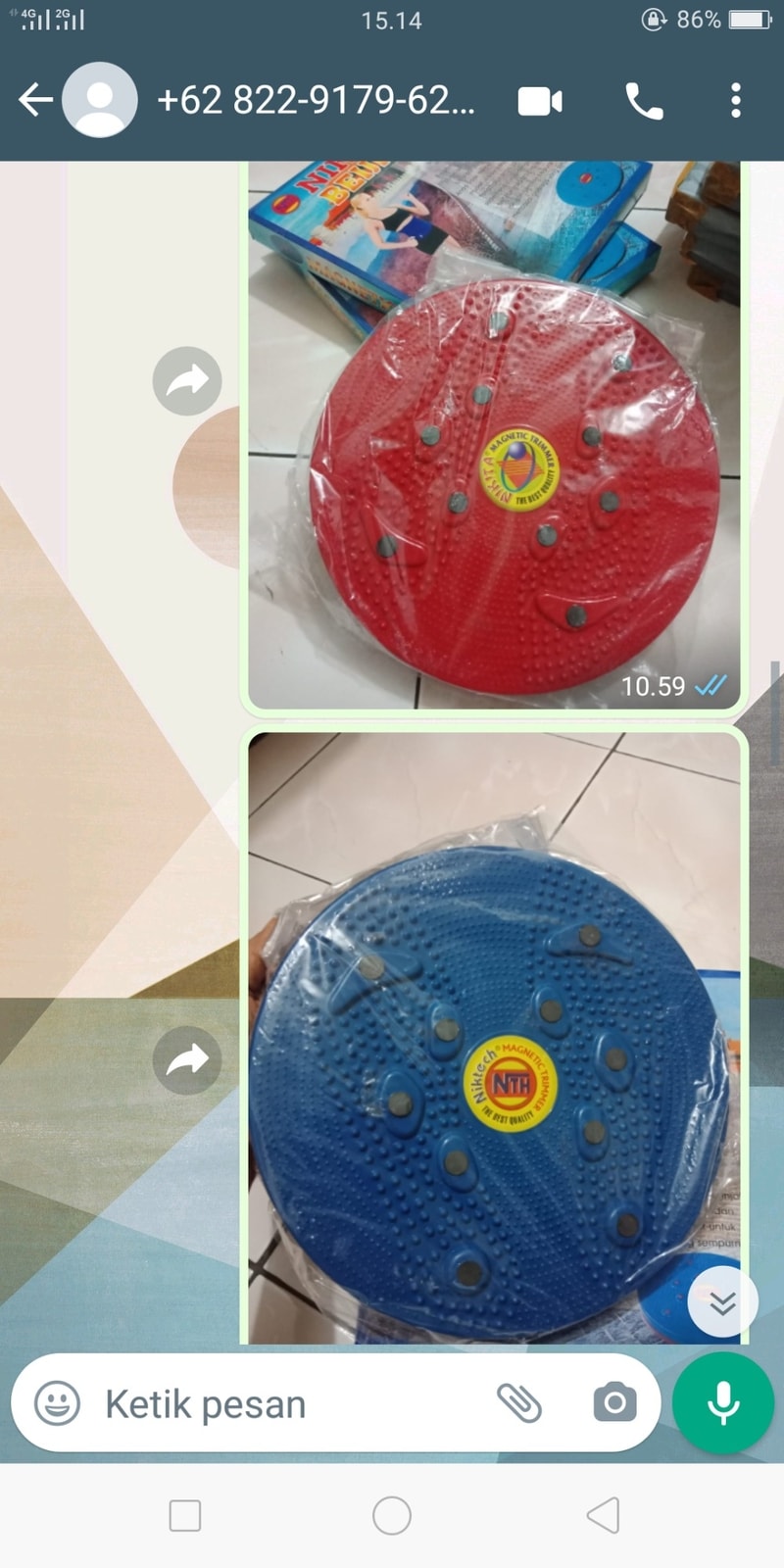
Task: Forward the blue disc photo
Action: (187, 1059)
